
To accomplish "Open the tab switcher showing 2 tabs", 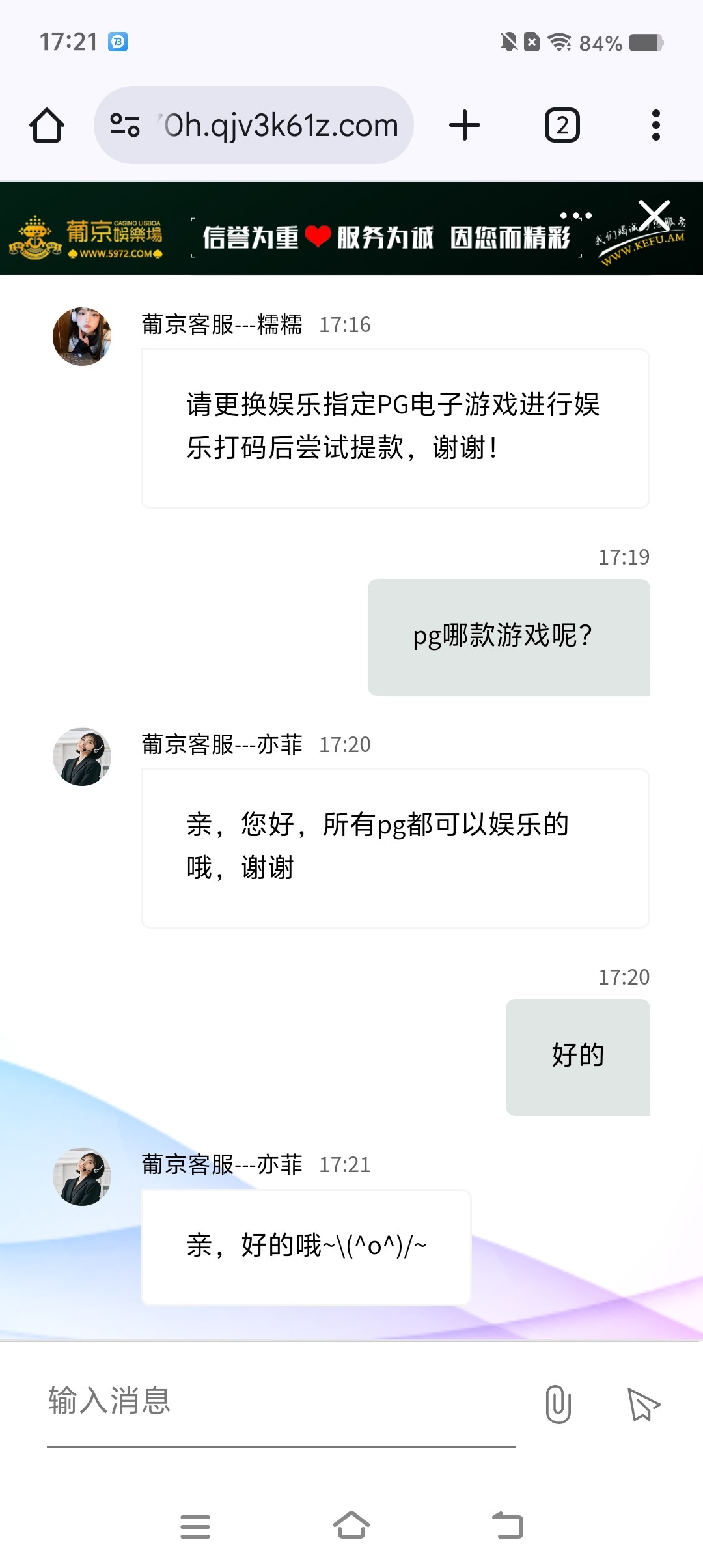I will (x=562, y=125).
